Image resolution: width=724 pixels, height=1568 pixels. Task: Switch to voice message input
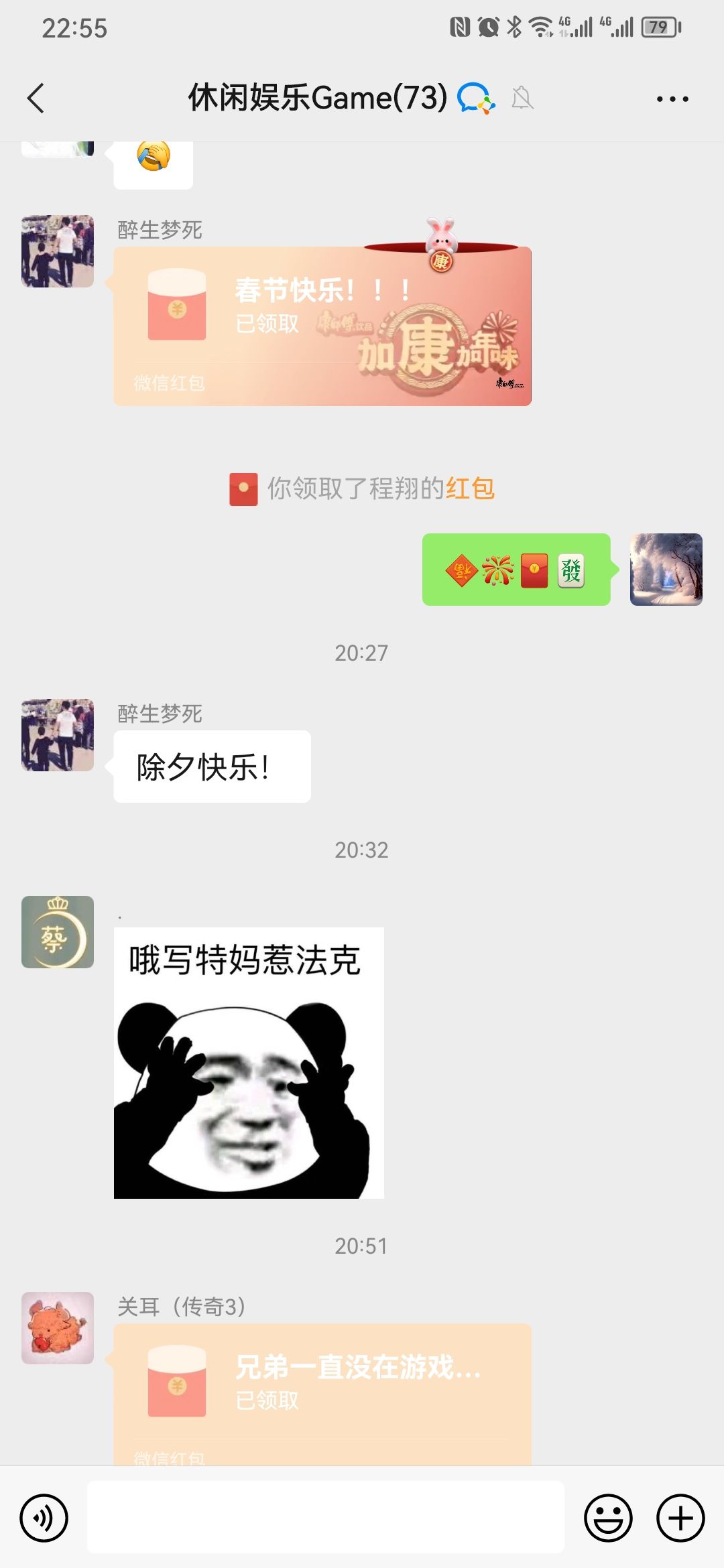[x=44, y=1518]
